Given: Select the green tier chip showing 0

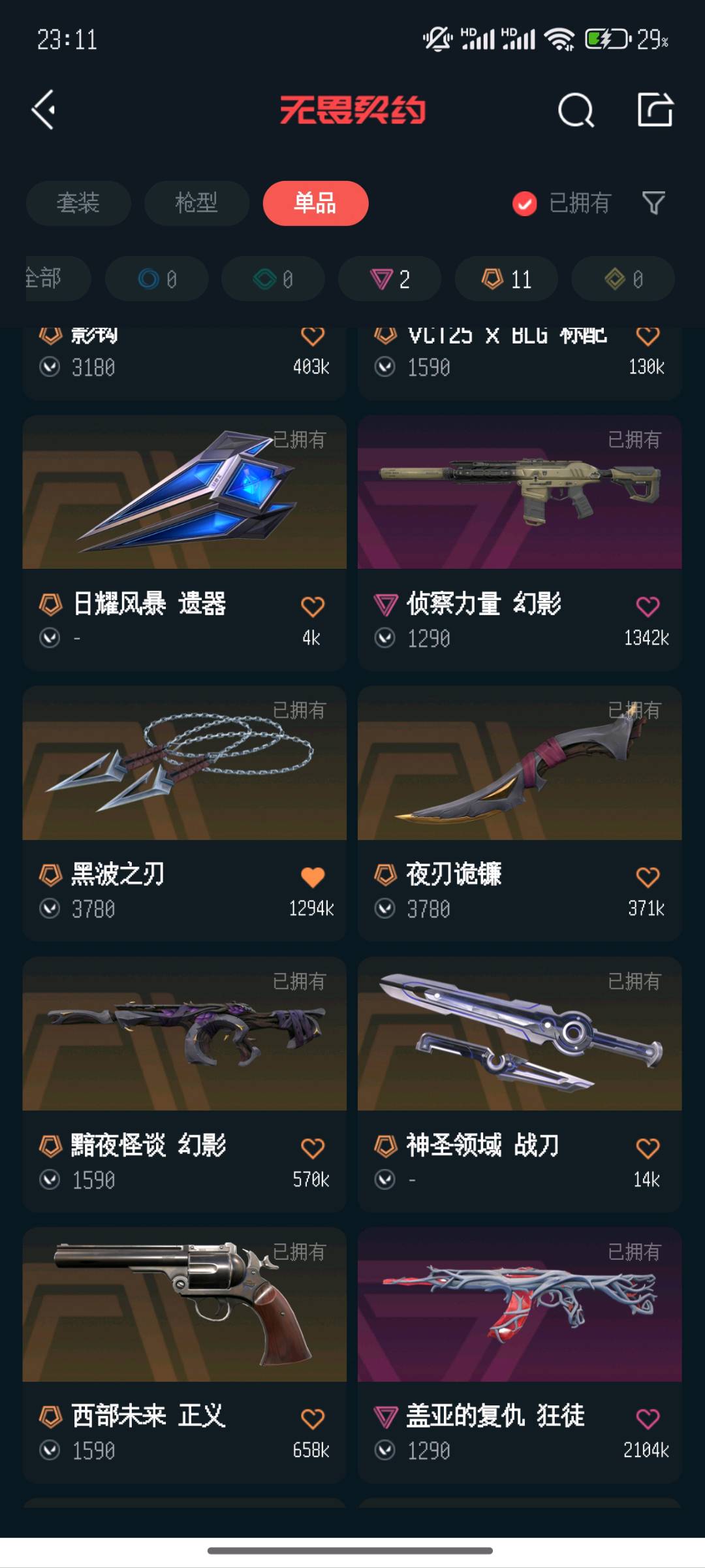Looking at the screenshot, I should [273, 280].
